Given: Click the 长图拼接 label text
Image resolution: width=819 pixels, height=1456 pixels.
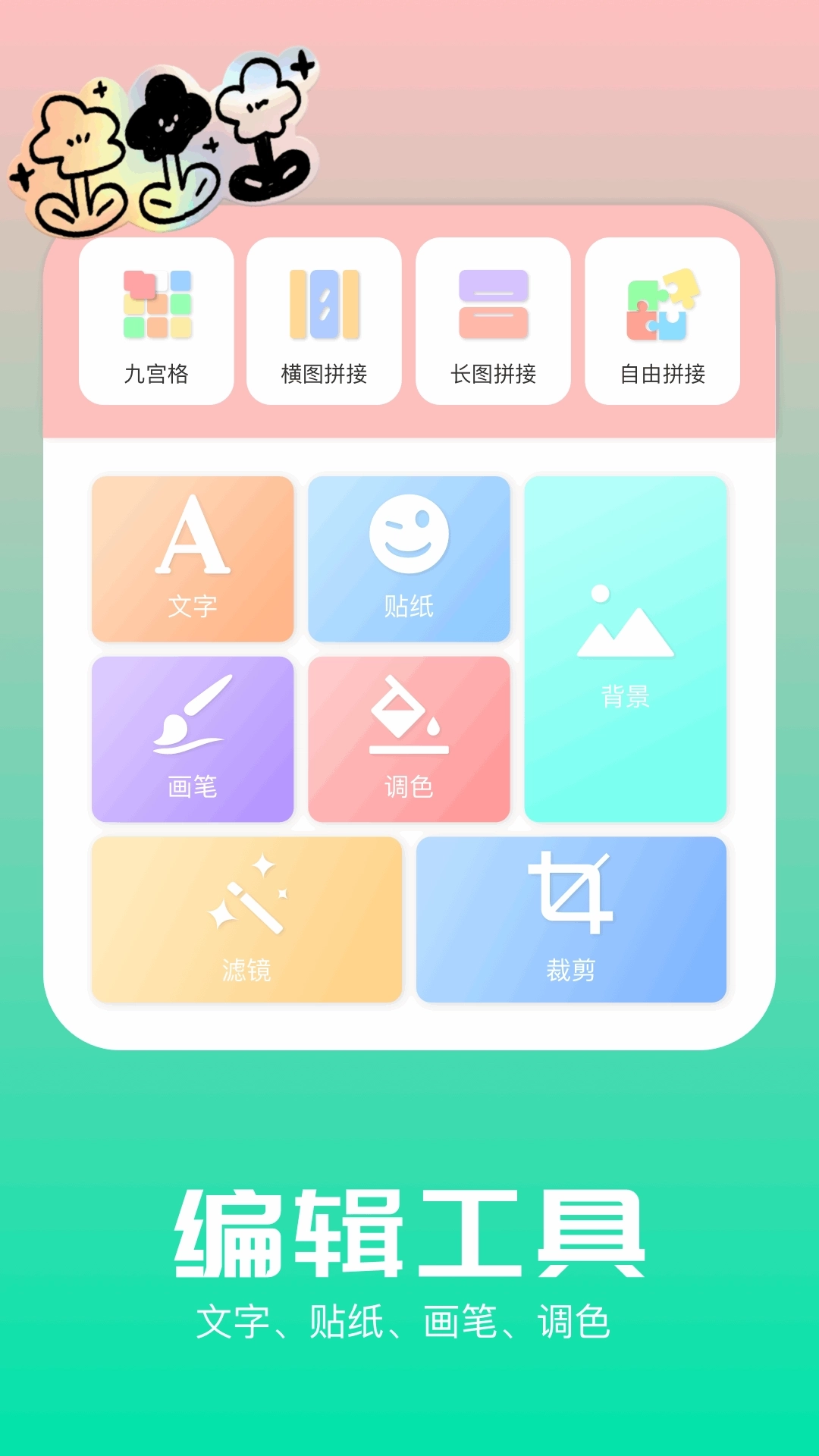Looking at the screenshot, I should pyautogui.click(x=491, y=373).
